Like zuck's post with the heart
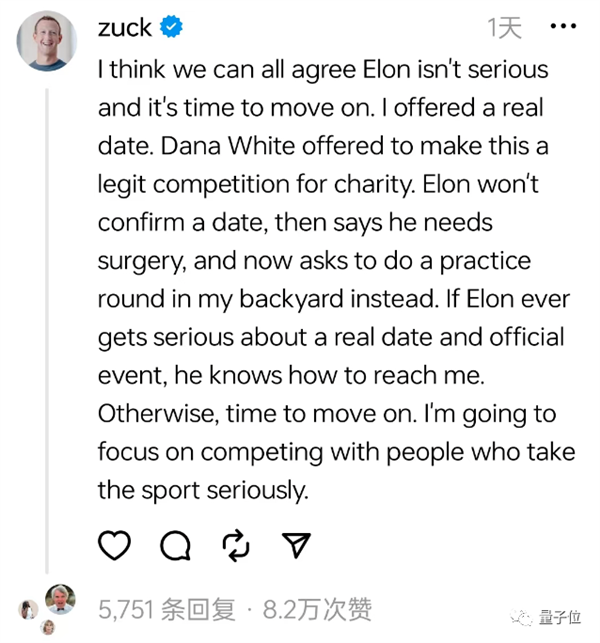 pos(116,544)
